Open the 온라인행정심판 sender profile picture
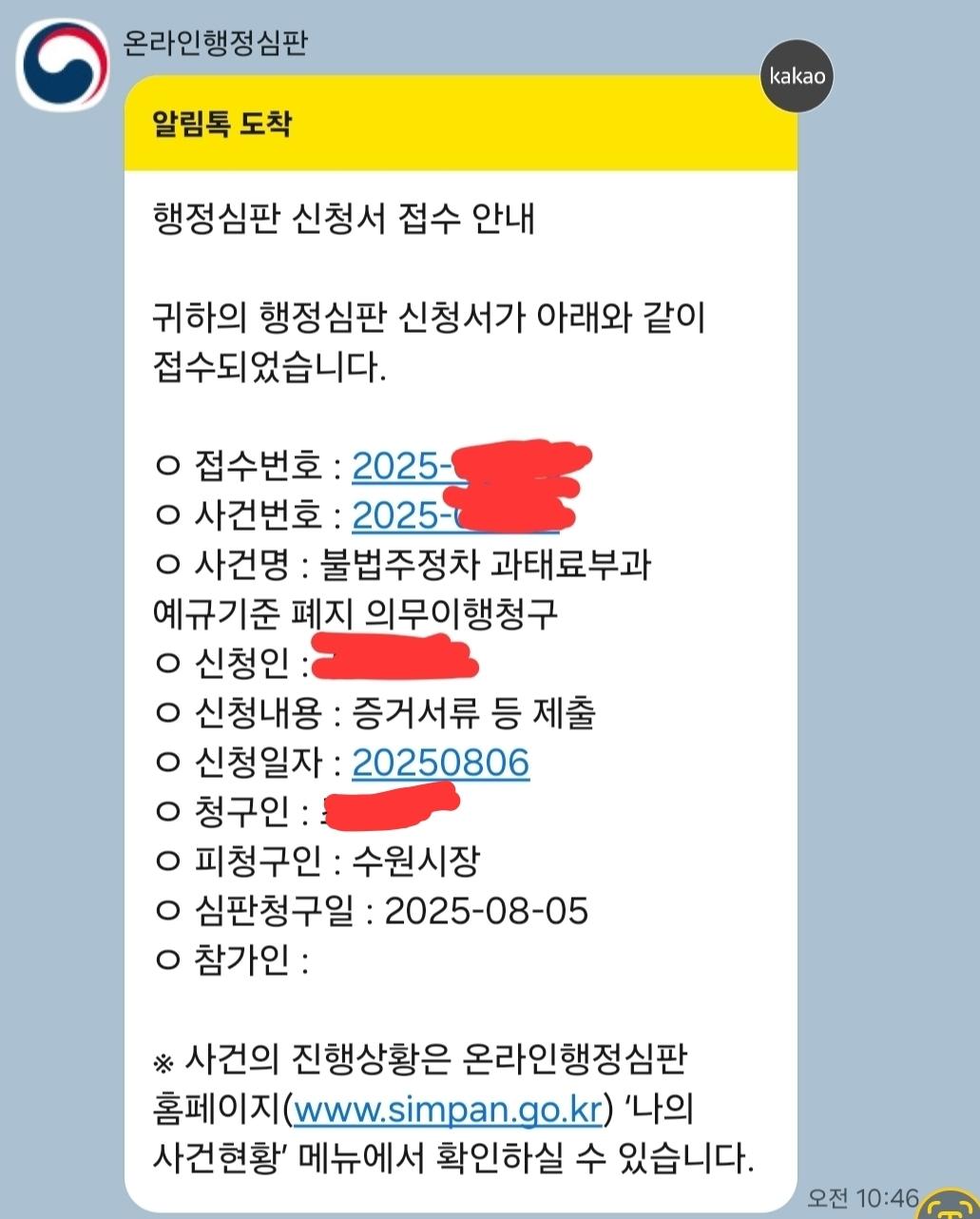The width and height of the screenshot is (980, 1219). click(x=63, y=65)
